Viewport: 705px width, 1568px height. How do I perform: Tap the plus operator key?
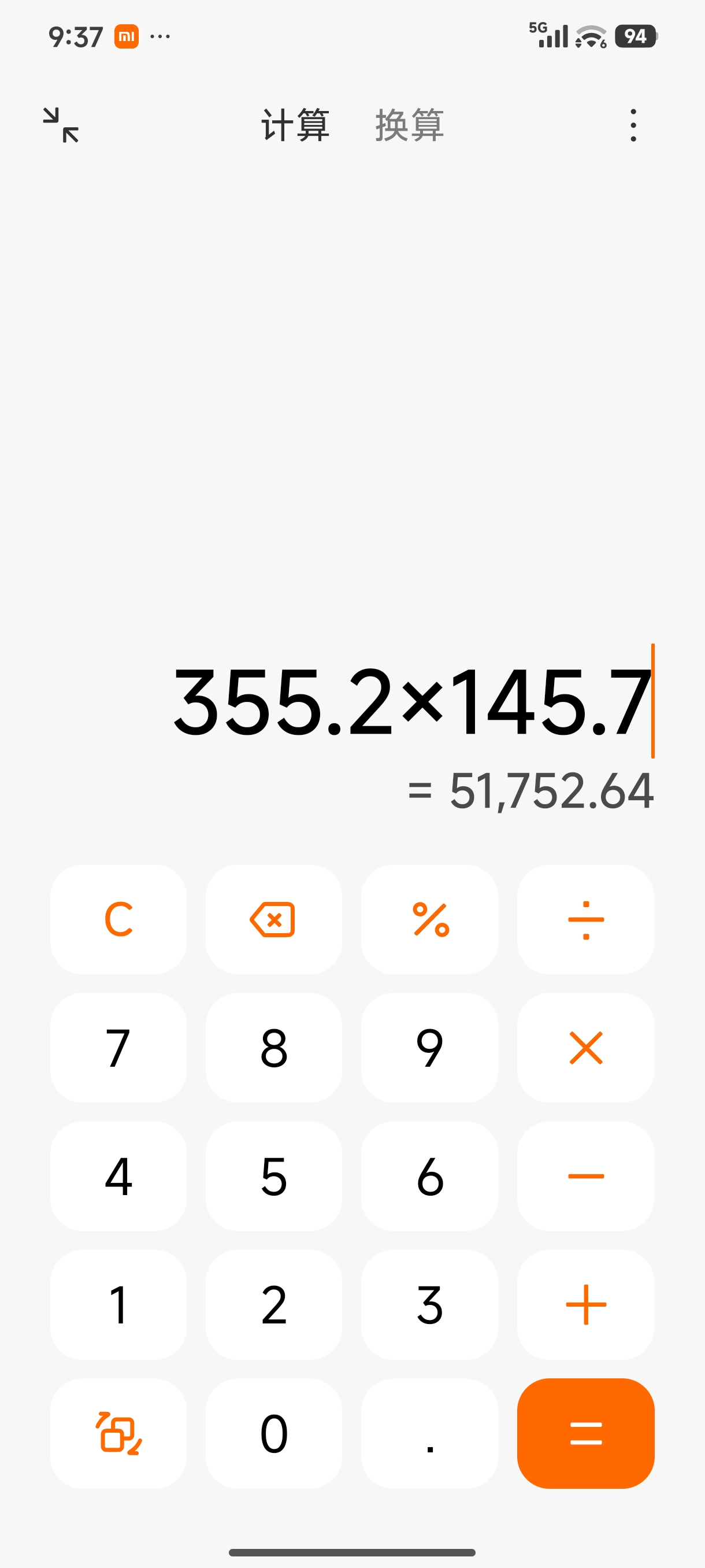click(586, 1304)
